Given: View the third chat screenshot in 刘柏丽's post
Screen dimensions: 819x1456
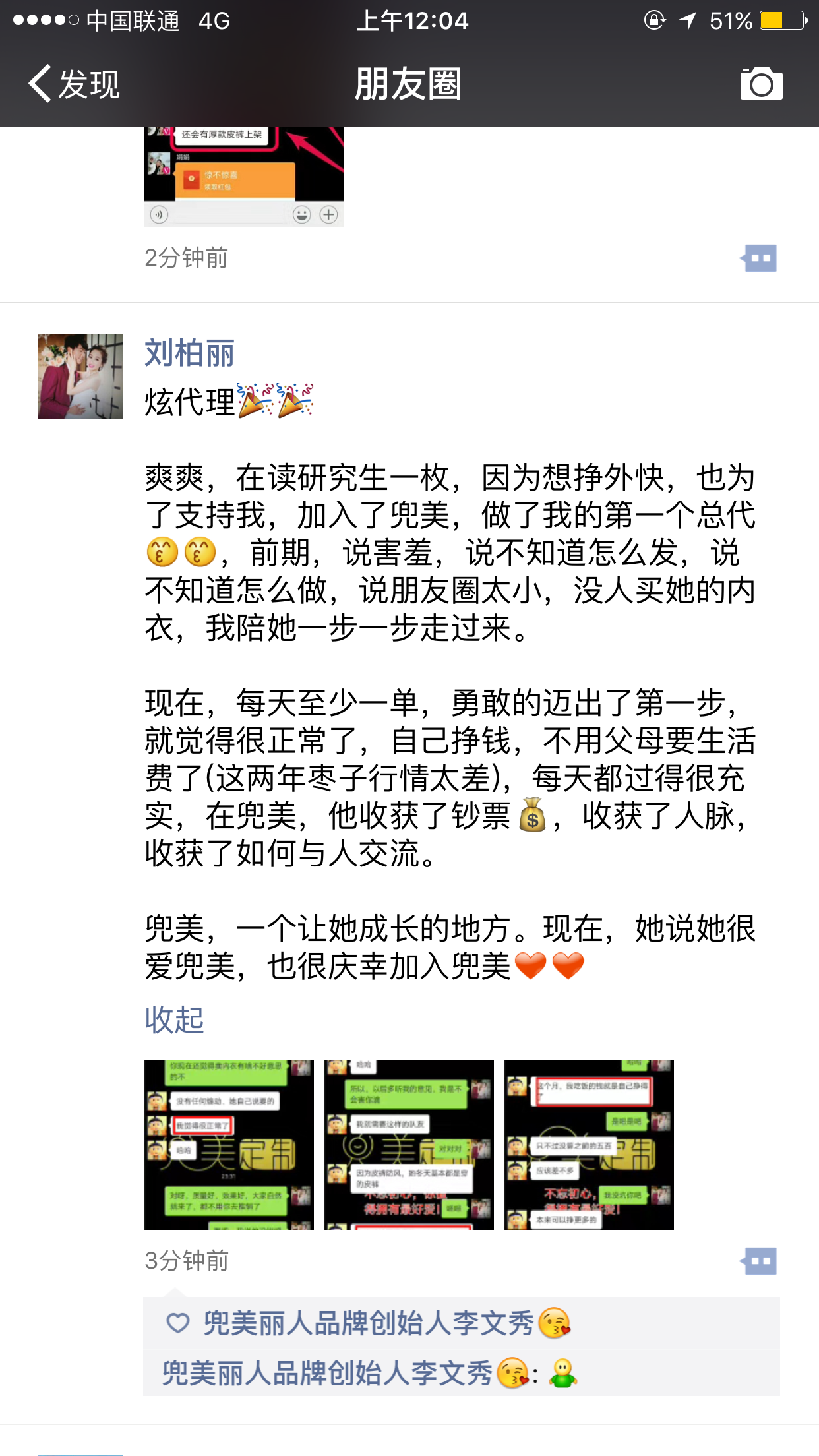Looking at the screenshot, I should coord(588,1144).
